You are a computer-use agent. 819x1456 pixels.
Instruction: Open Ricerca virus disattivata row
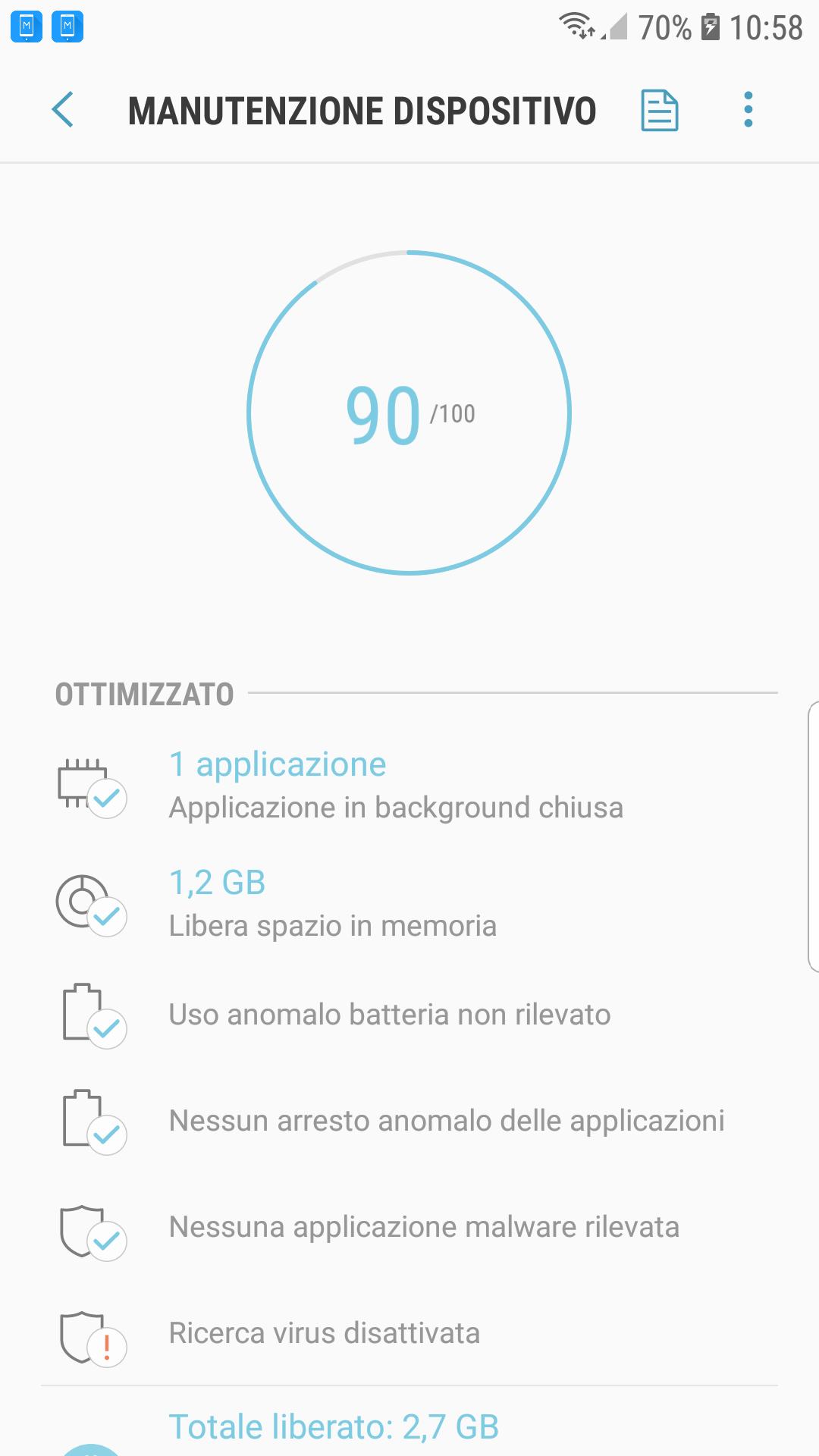(x=409, y=1333)
